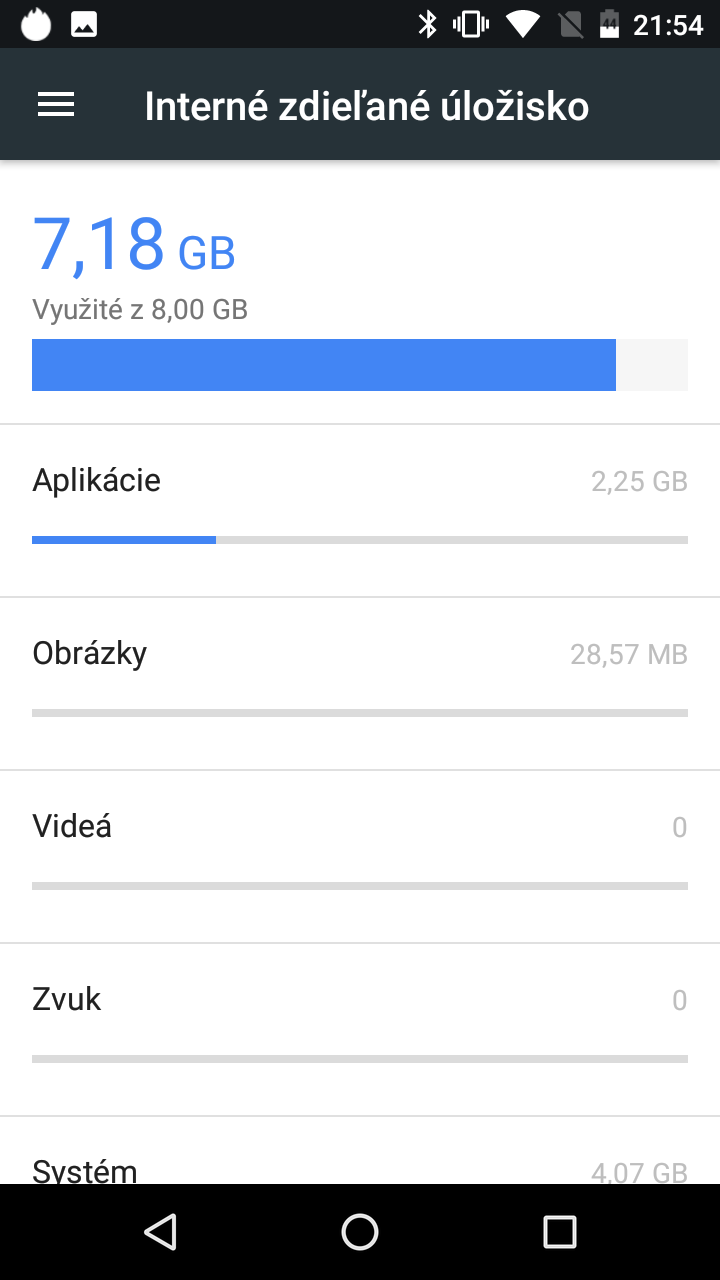Open the Zvuk storage category
Screen dimensions: 720x1280
tap(360, 1030)
